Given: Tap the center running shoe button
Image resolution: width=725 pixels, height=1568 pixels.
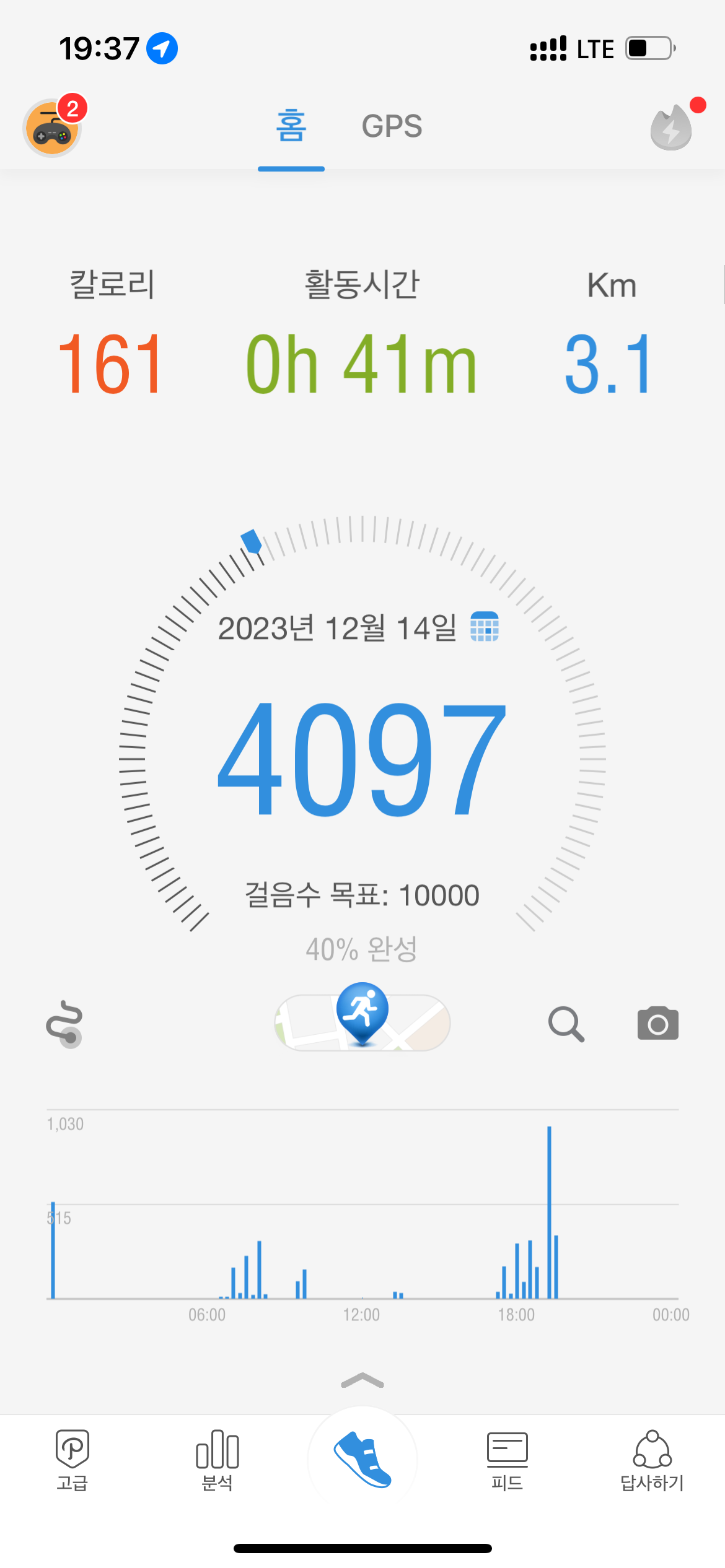Looking at the screenshot, I should click(362, 1459).
